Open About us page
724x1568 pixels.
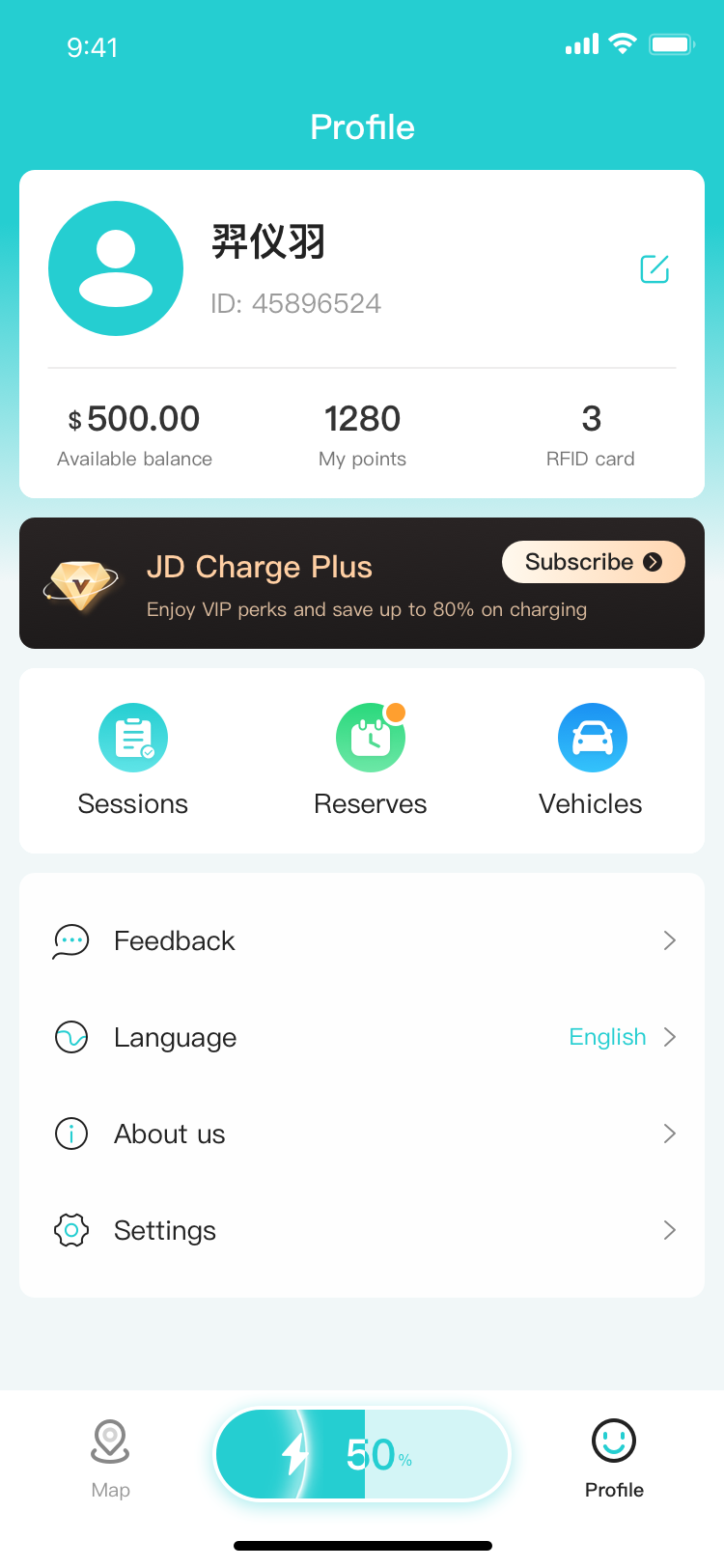362,1134
